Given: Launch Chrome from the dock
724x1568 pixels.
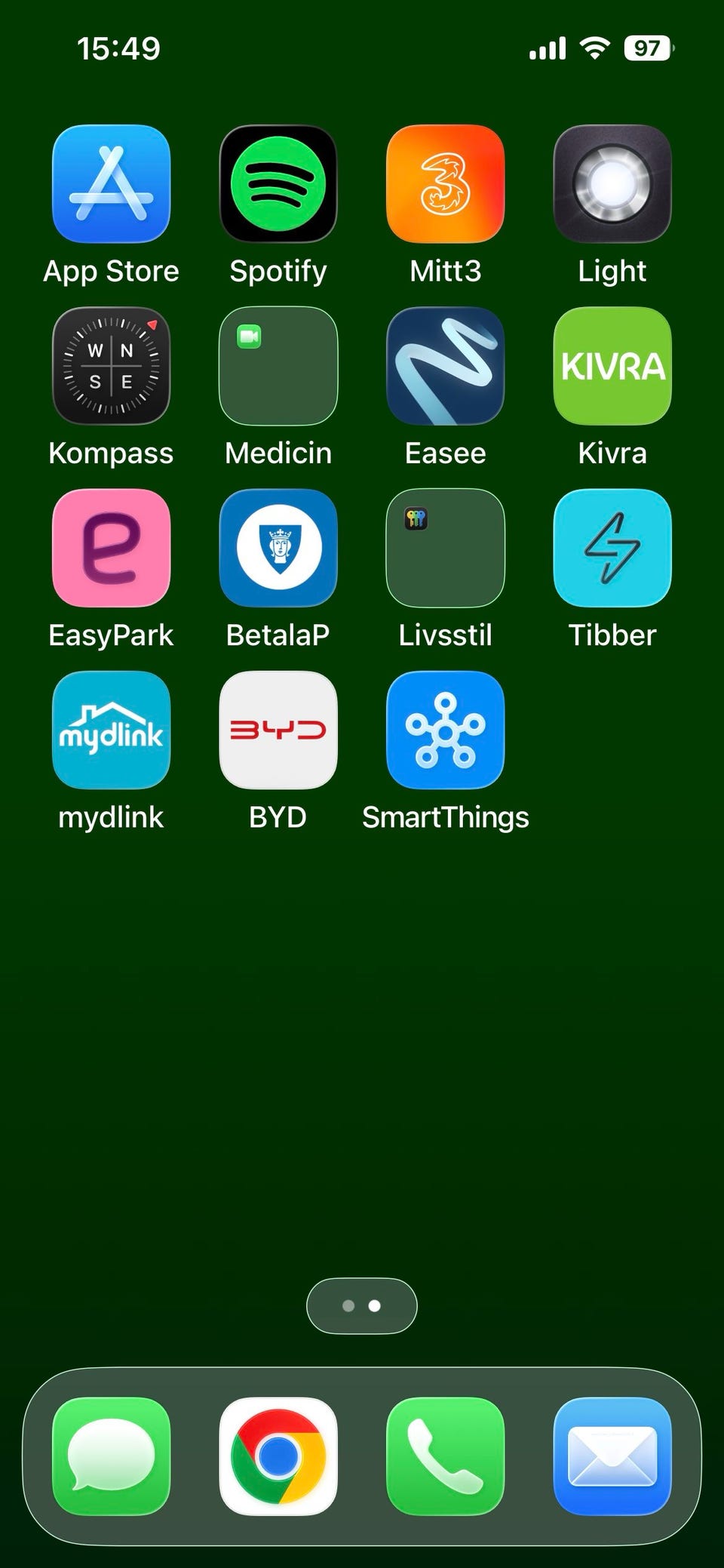Looking at the screenshot, I should pyautogui.click(x=278, y=1456).
